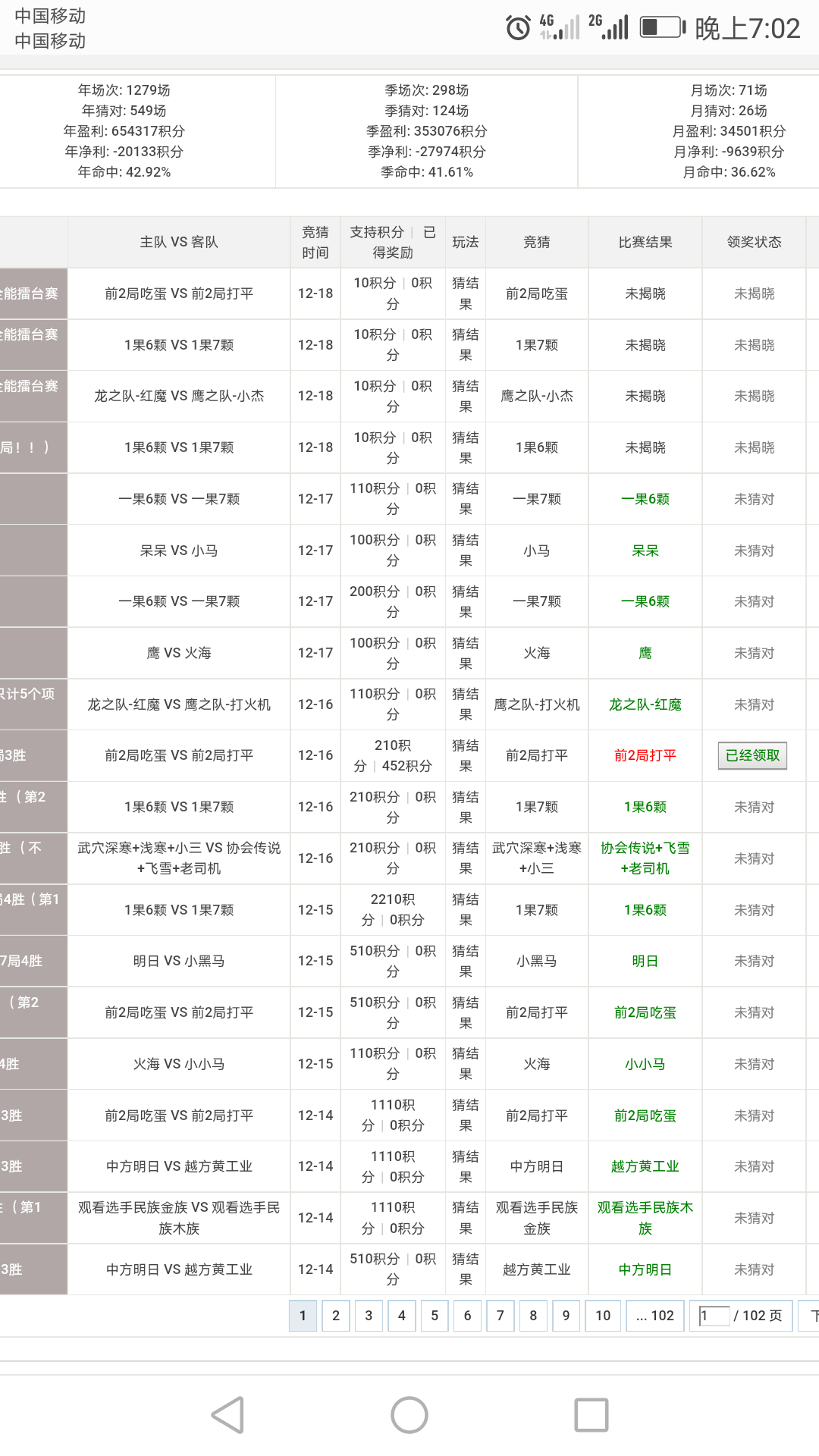View page 9 of guesses
Viewport: 819px width, 1456px height.
566,1316
